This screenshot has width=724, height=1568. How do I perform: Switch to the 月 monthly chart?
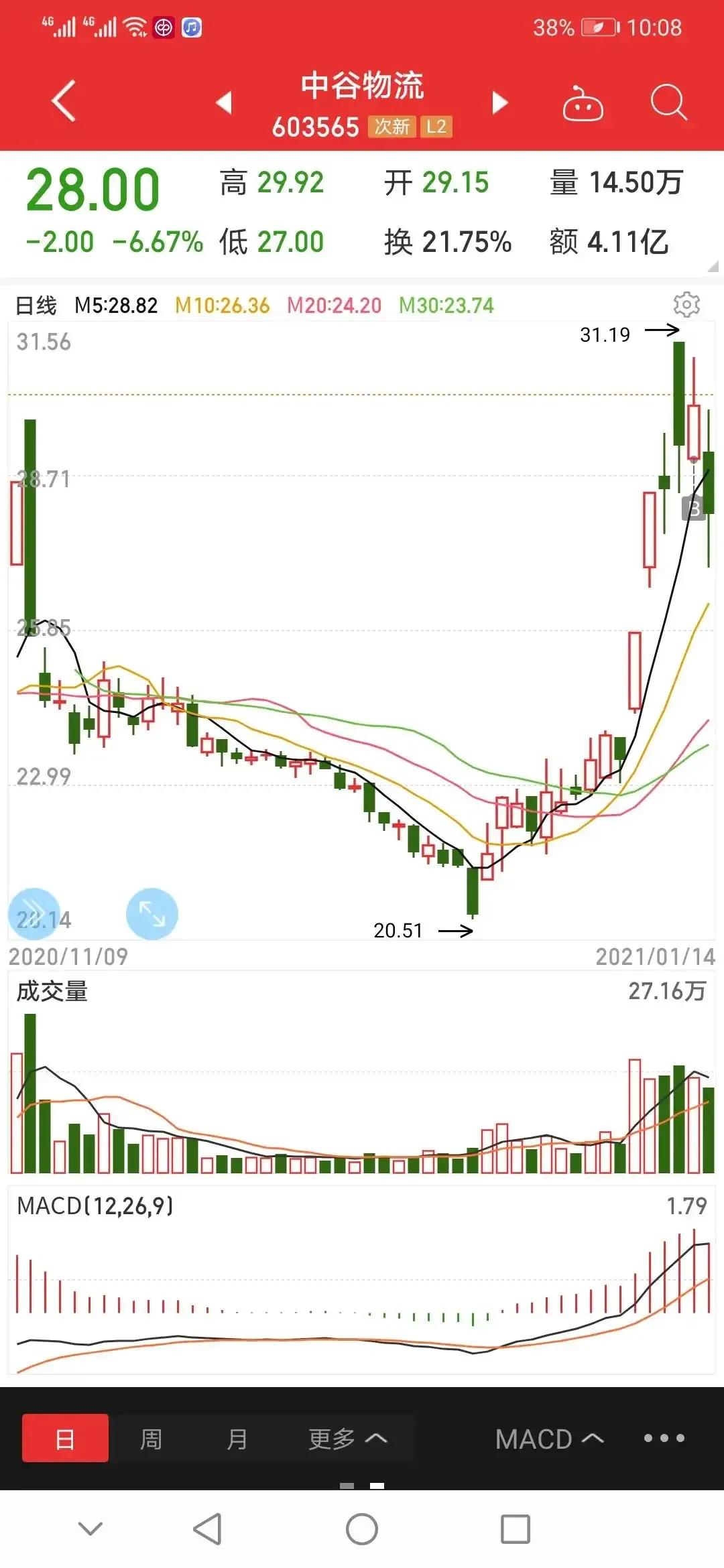tap(237, 1438)
